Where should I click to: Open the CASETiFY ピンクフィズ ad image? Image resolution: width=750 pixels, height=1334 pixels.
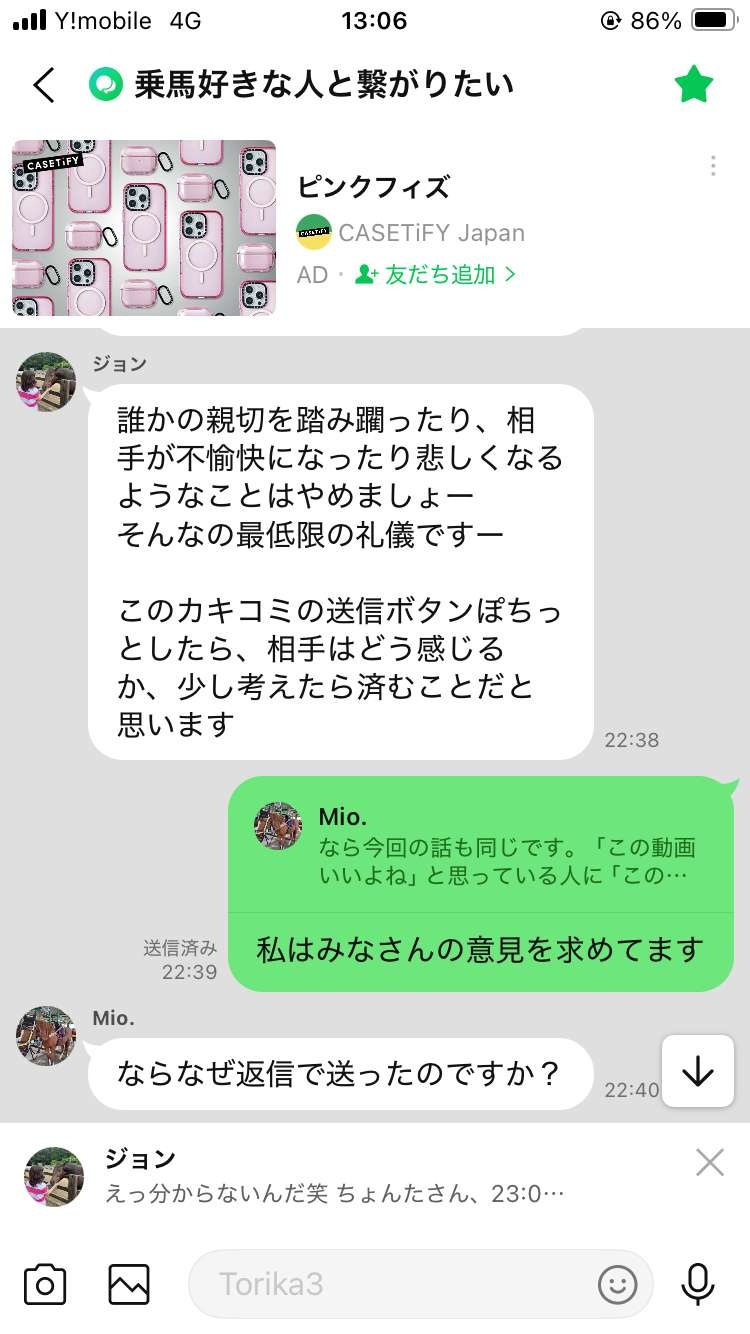pyautogui.click(x=144, y=228)
